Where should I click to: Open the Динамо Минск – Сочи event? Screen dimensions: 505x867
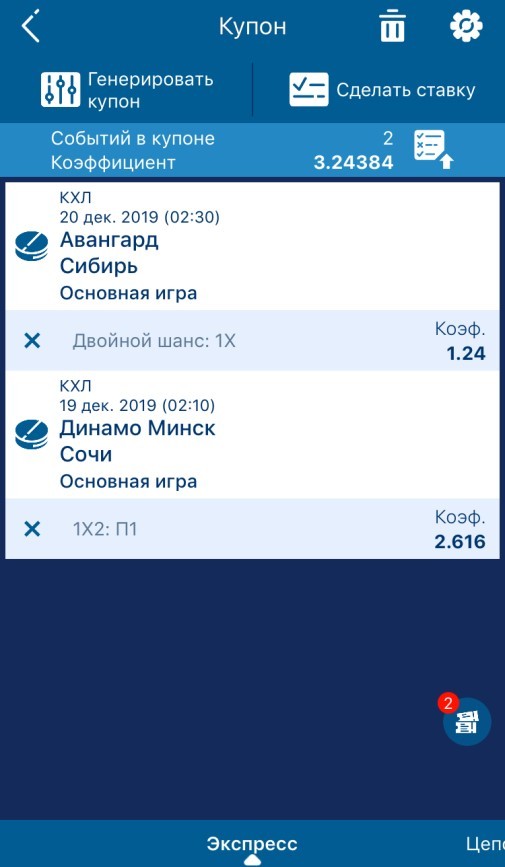coord(252,435)
